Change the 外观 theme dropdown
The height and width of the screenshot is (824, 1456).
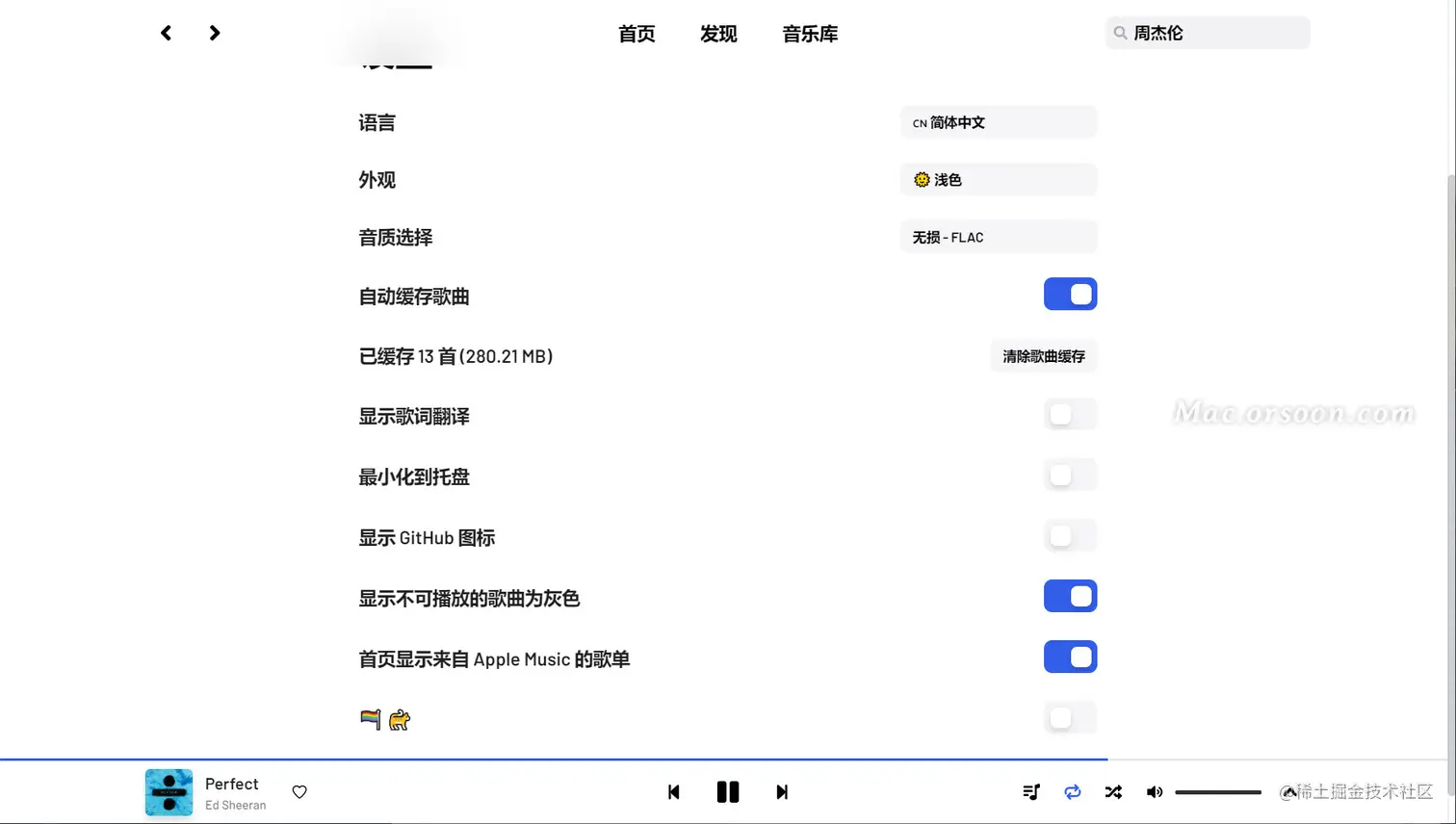point(998,180)
